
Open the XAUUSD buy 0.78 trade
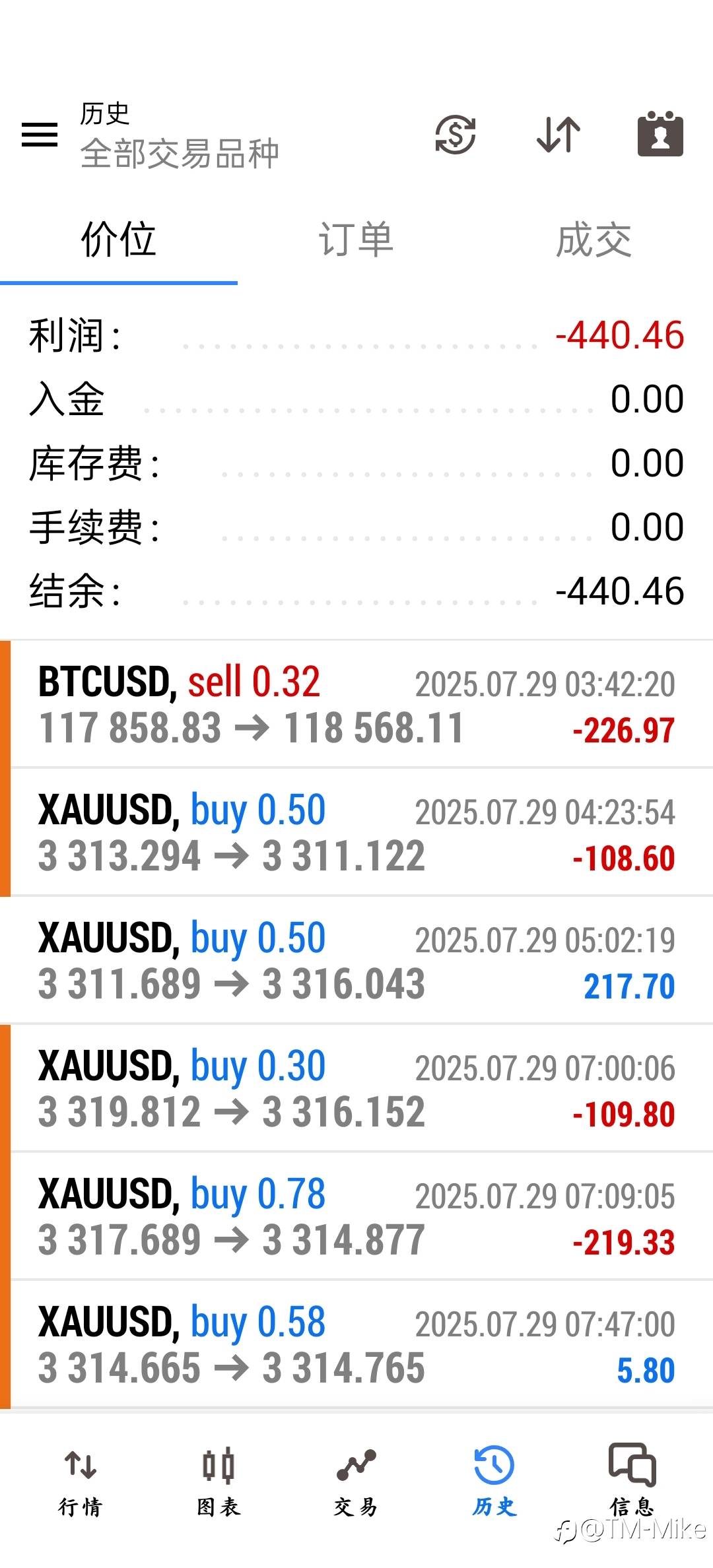pos(356,1216)
